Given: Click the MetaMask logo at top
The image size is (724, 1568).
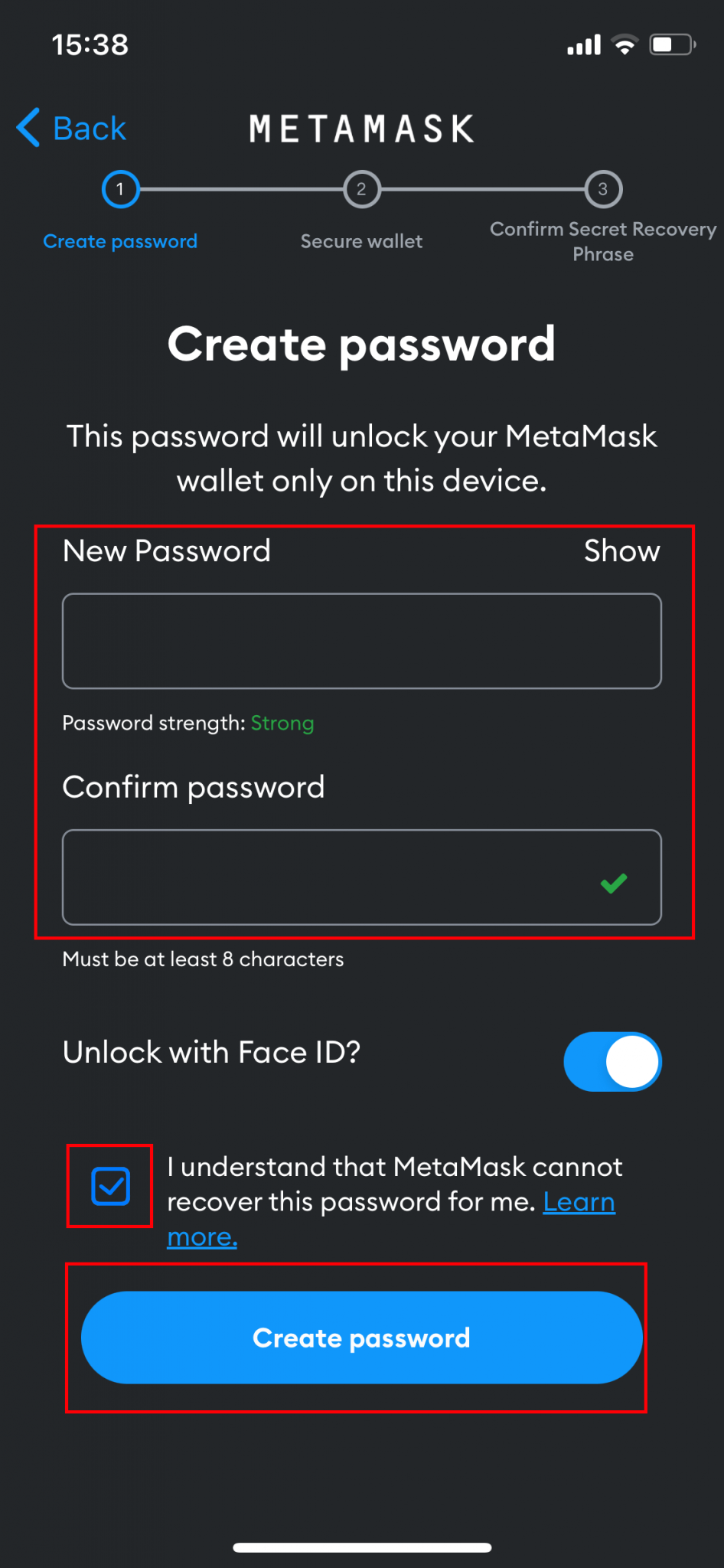Looking at the screenshot, I should (x=360, y=127).
